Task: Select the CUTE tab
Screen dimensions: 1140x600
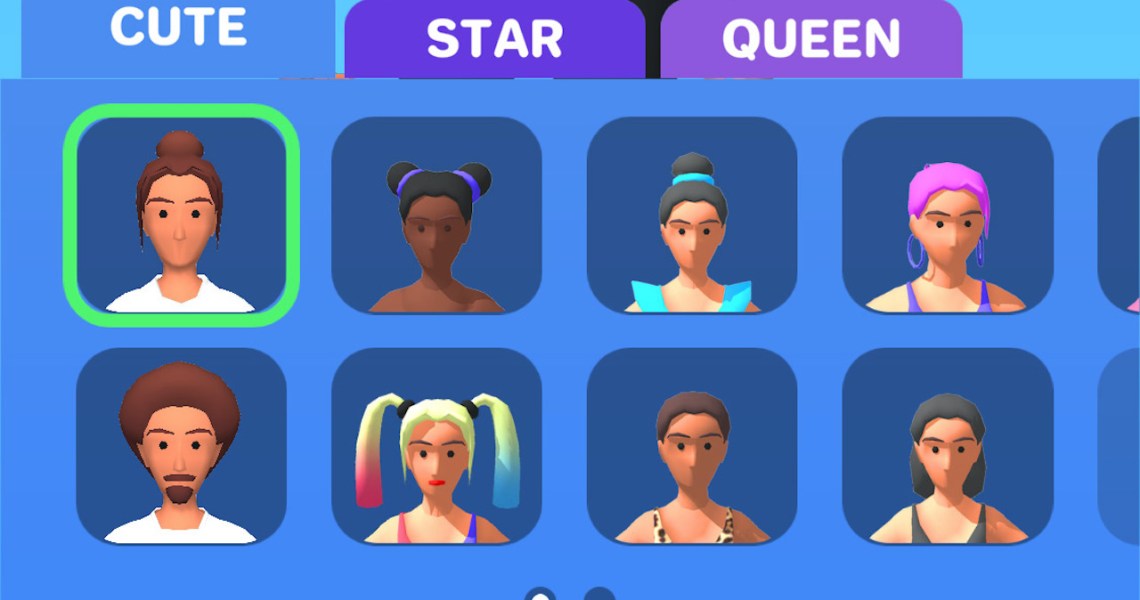Action: 178,30
